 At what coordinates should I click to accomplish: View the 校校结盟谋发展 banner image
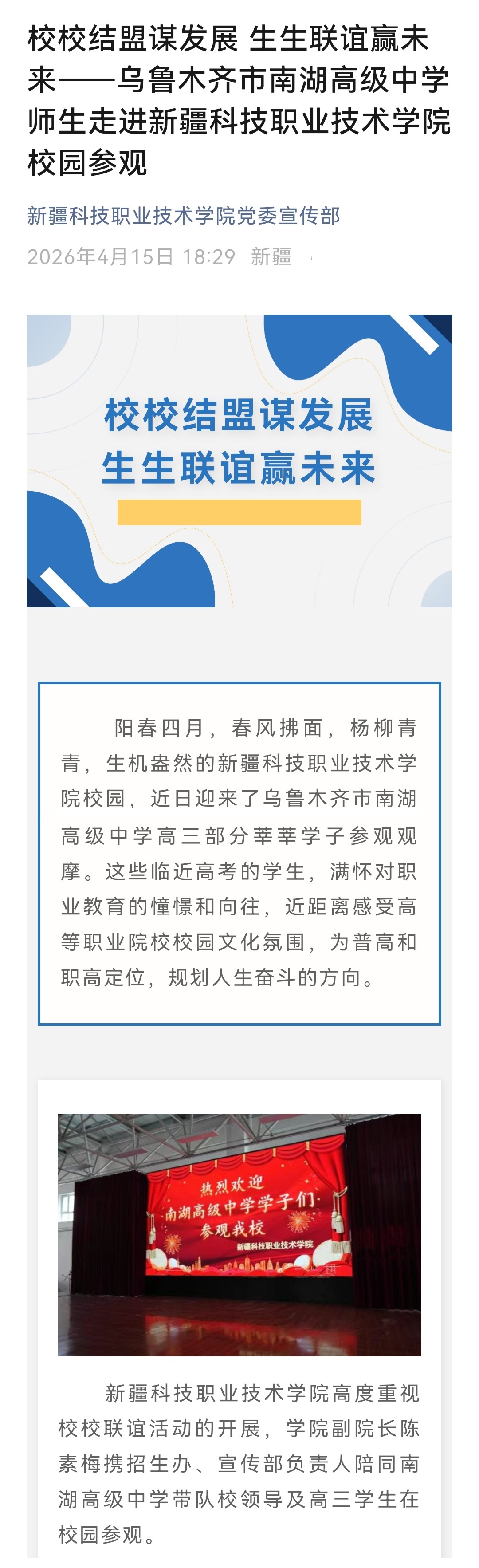pyautogui.click(x=239, y=460)
